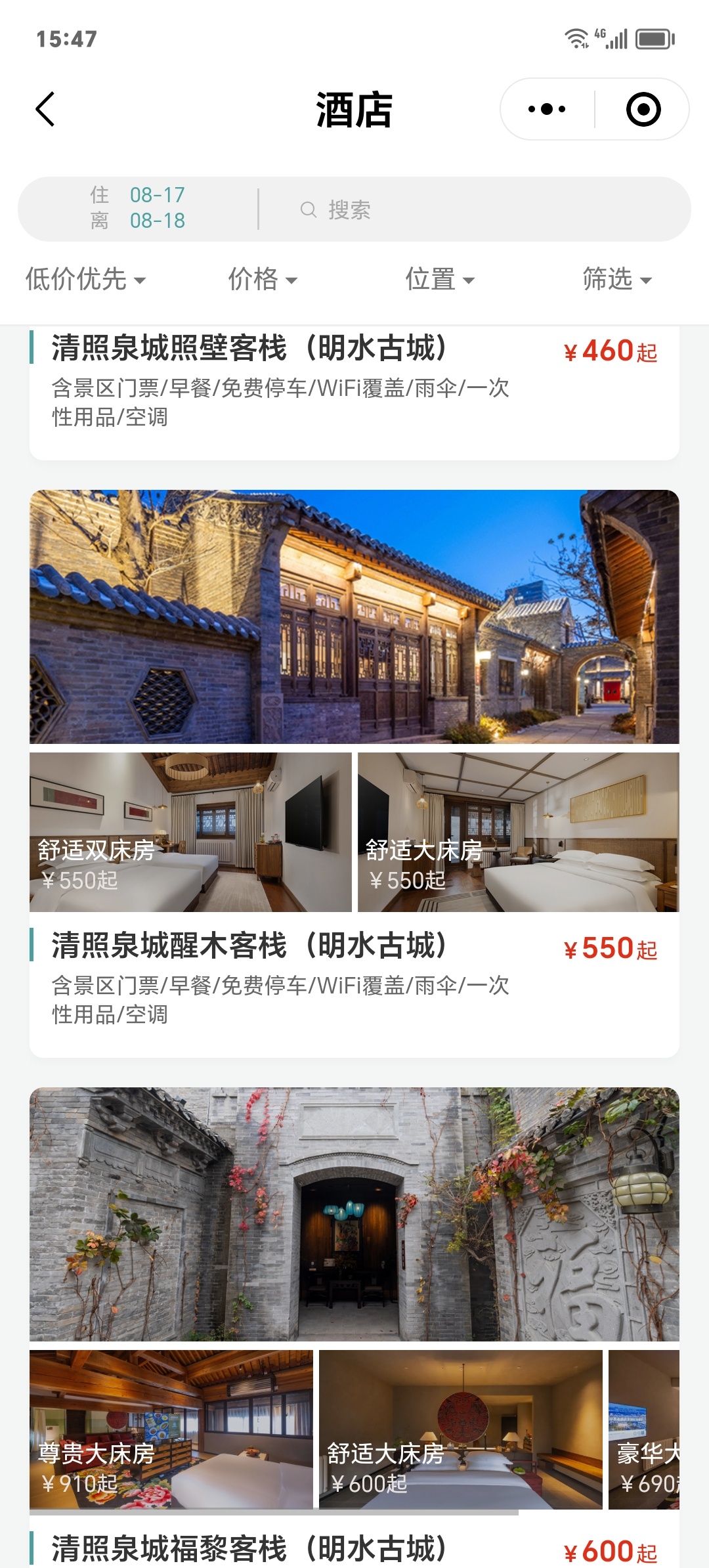The image size is (709, 1568).
Task: Select the 豪华 ¥690 room tile
Action: [x=644, y=1429]
